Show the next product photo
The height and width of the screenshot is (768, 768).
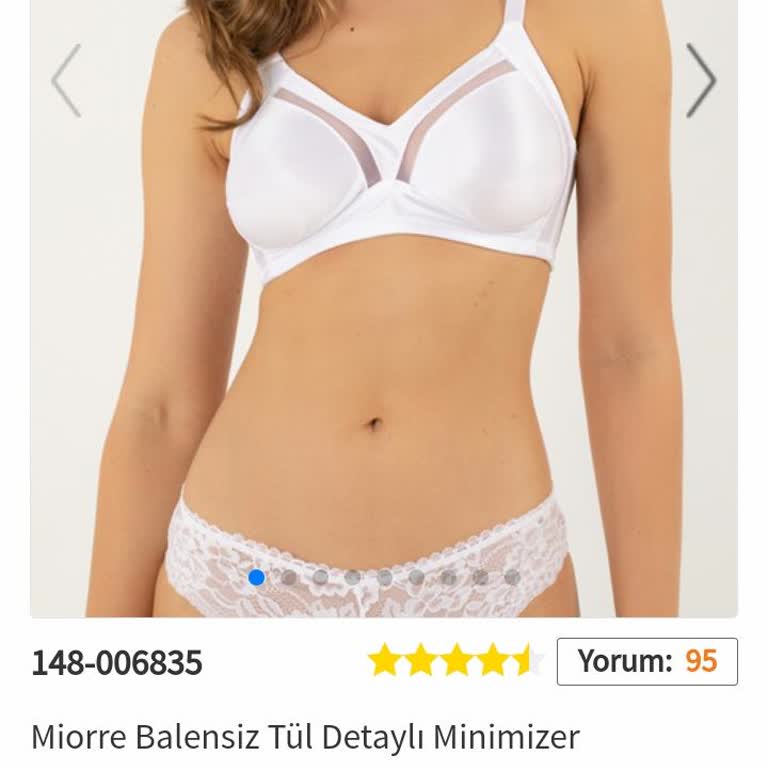(701, 81)
